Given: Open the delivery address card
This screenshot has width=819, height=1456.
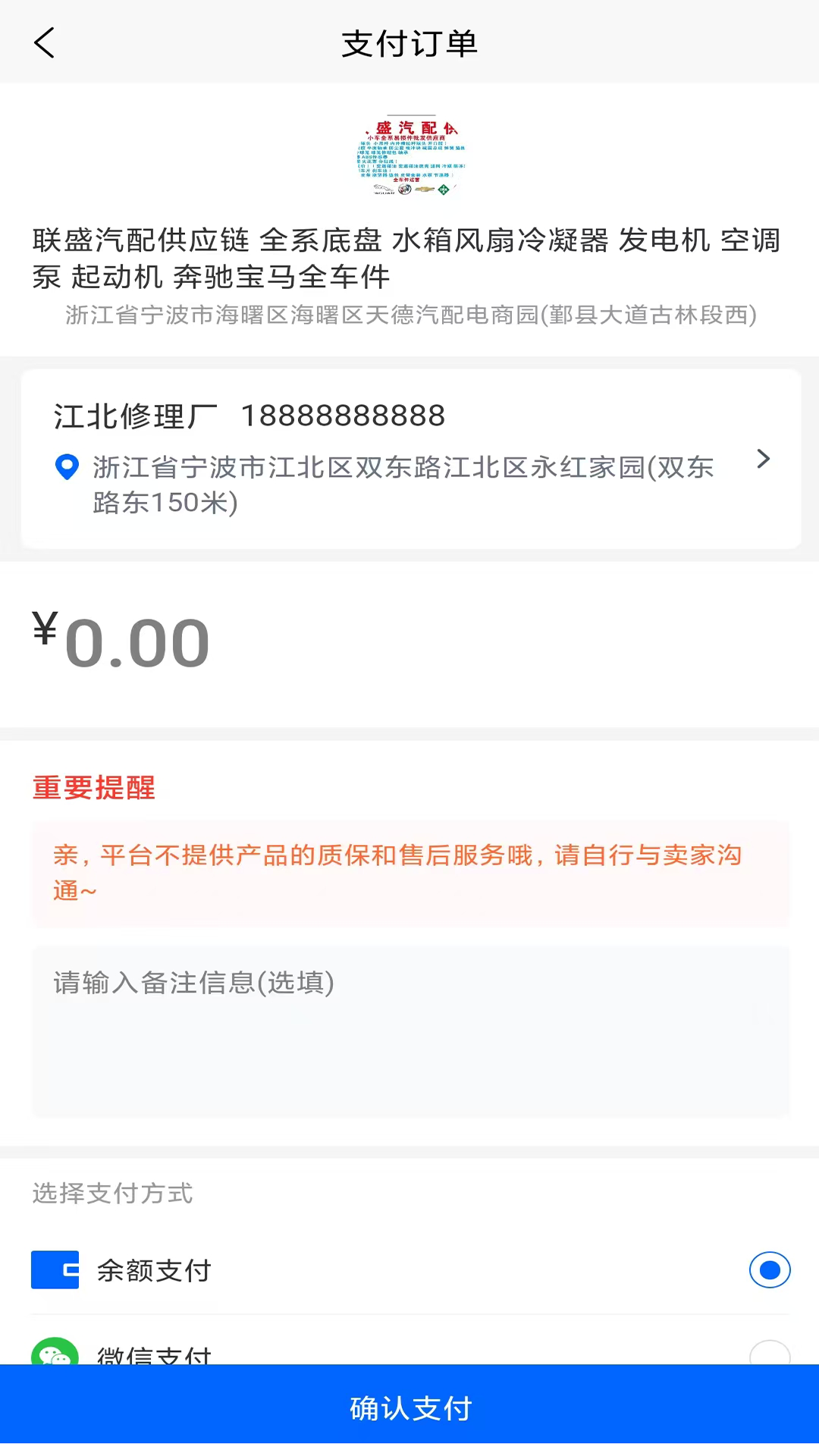Looking at the screenshot, I should [x=409, y=460].
